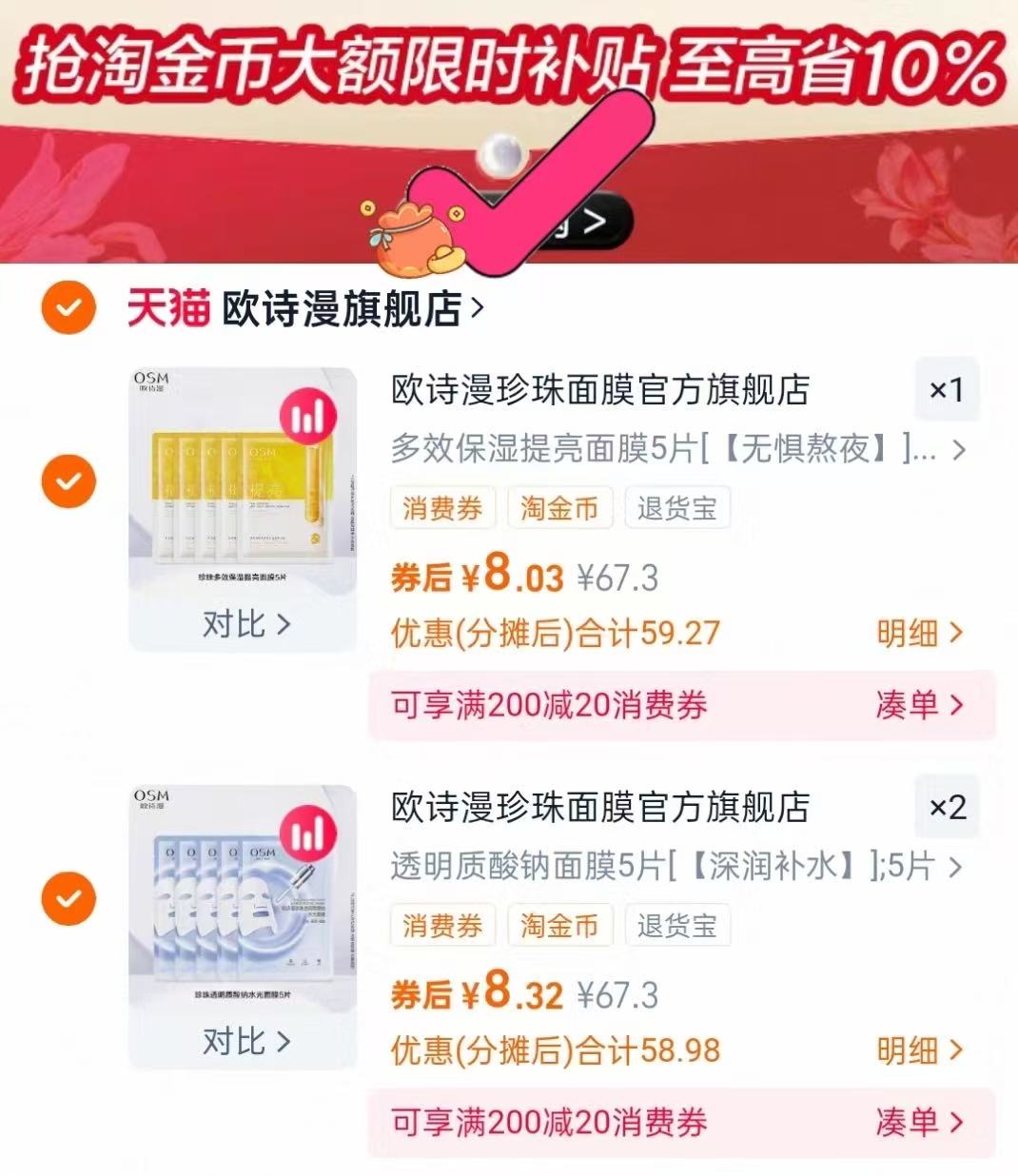The image size is (1018, 1176).
Task: Click the 退货宝 tag on the first product
Action: coord(676,508)
